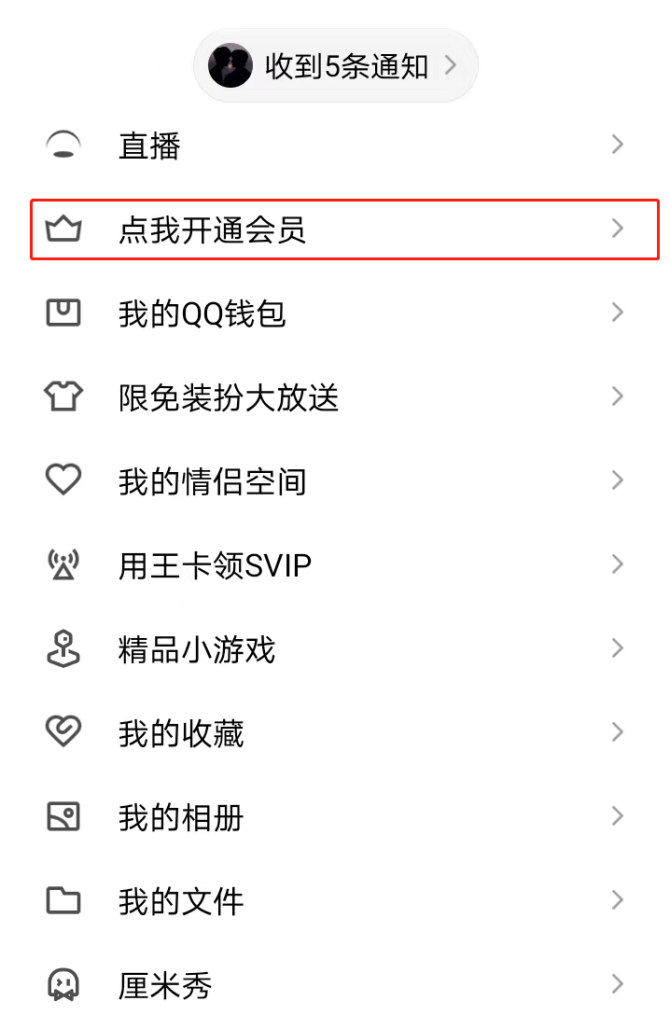Open 我的相册

coord(335,818)
